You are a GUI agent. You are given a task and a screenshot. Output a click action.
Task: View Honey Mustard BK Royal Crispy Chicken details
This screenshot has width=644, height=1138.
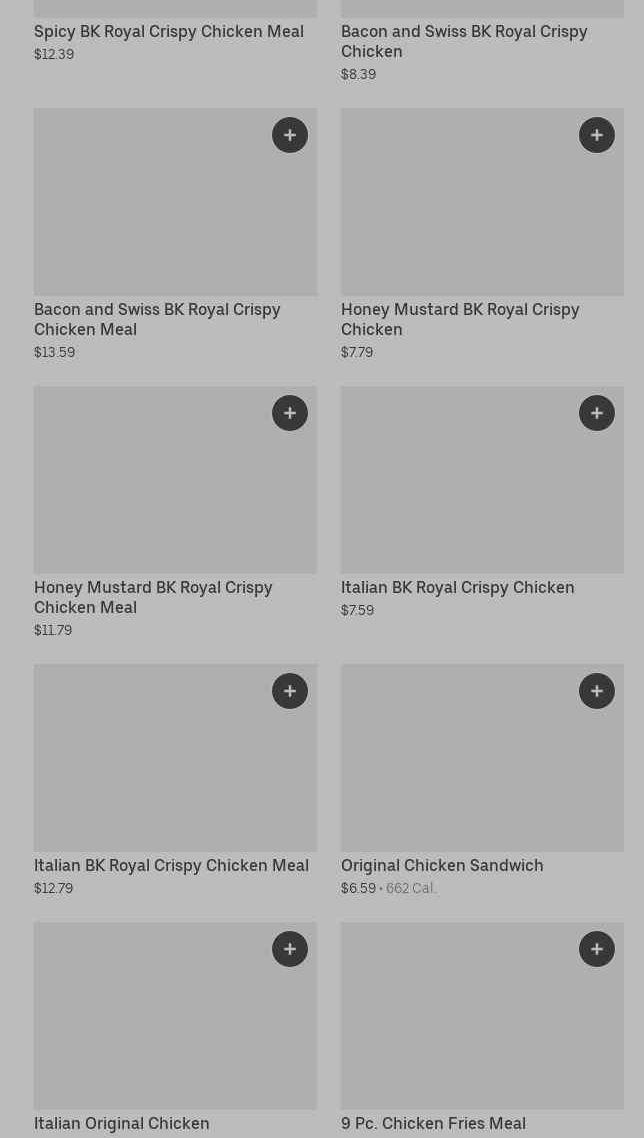click(460, 319)
